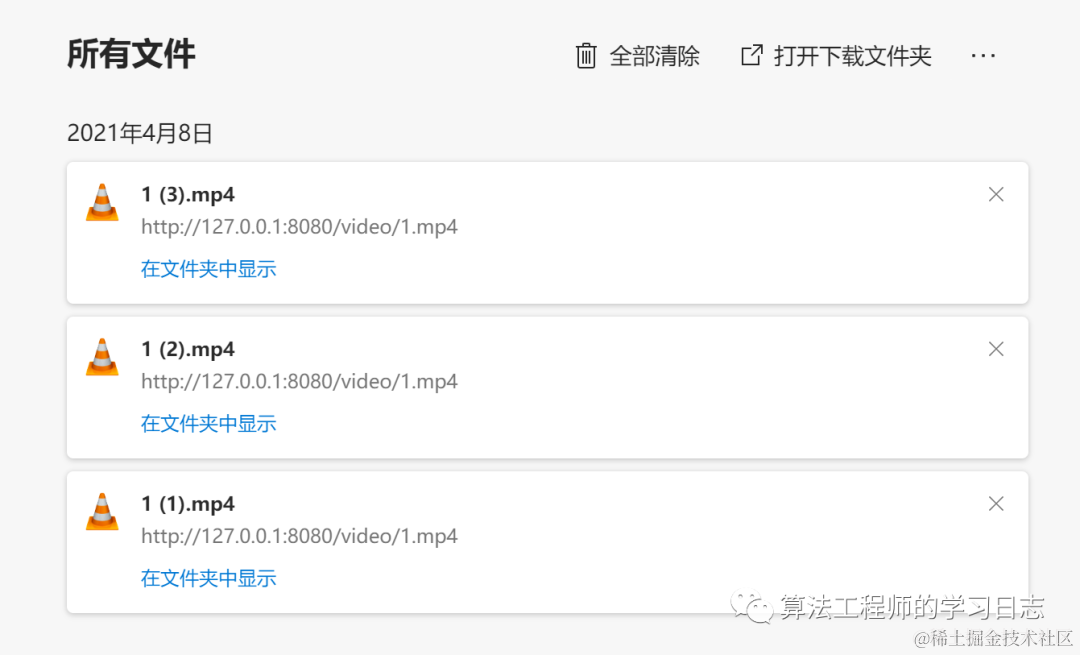Open the downloads folder via 打开下载文件夹

pyautogui.click(x=836, y=56)
